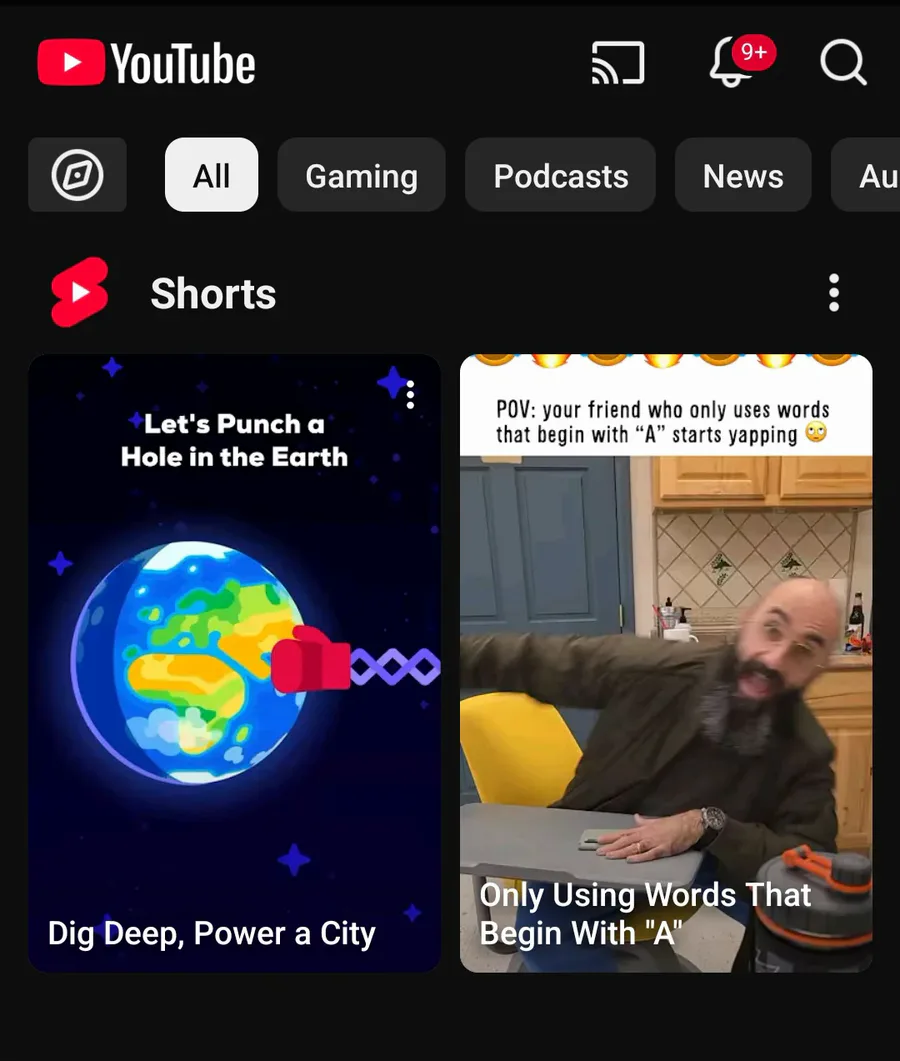Switch to the News chip
The height and width of the screenshot is (1061, 900).
pos(743,176)
